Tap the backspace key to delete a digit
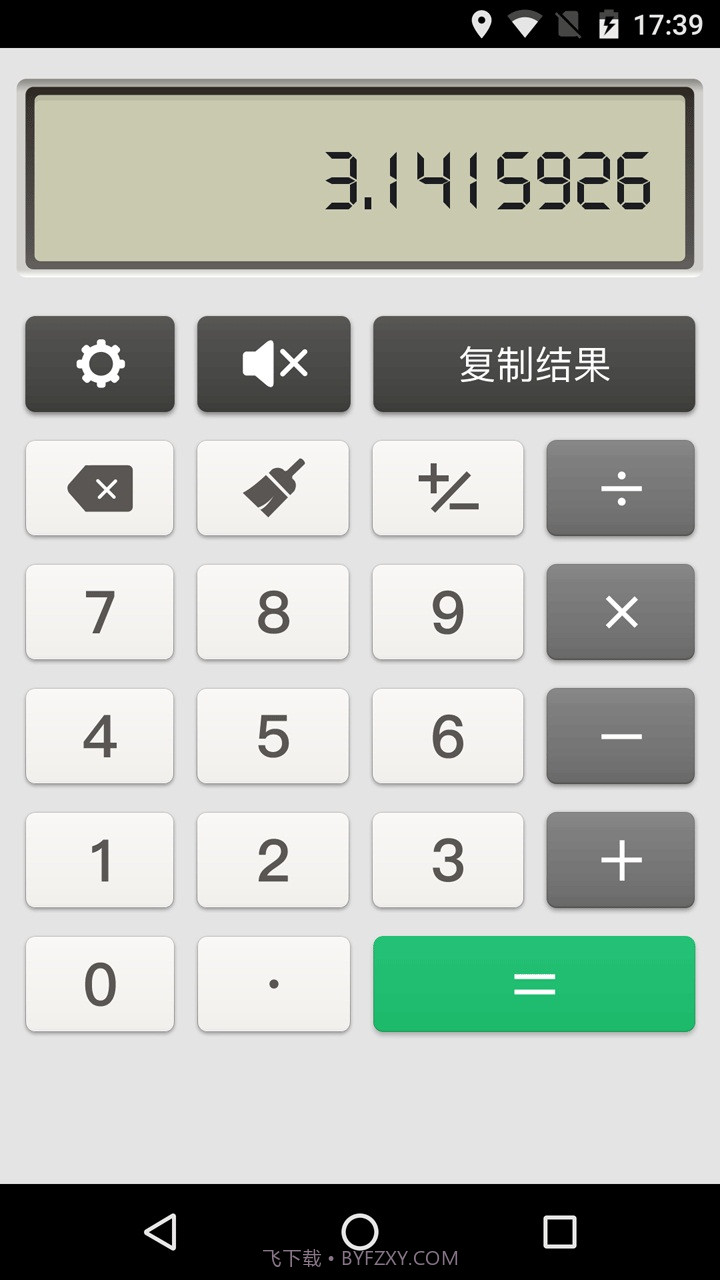This screenshot has width=720, height=1280. click(99, 489)
